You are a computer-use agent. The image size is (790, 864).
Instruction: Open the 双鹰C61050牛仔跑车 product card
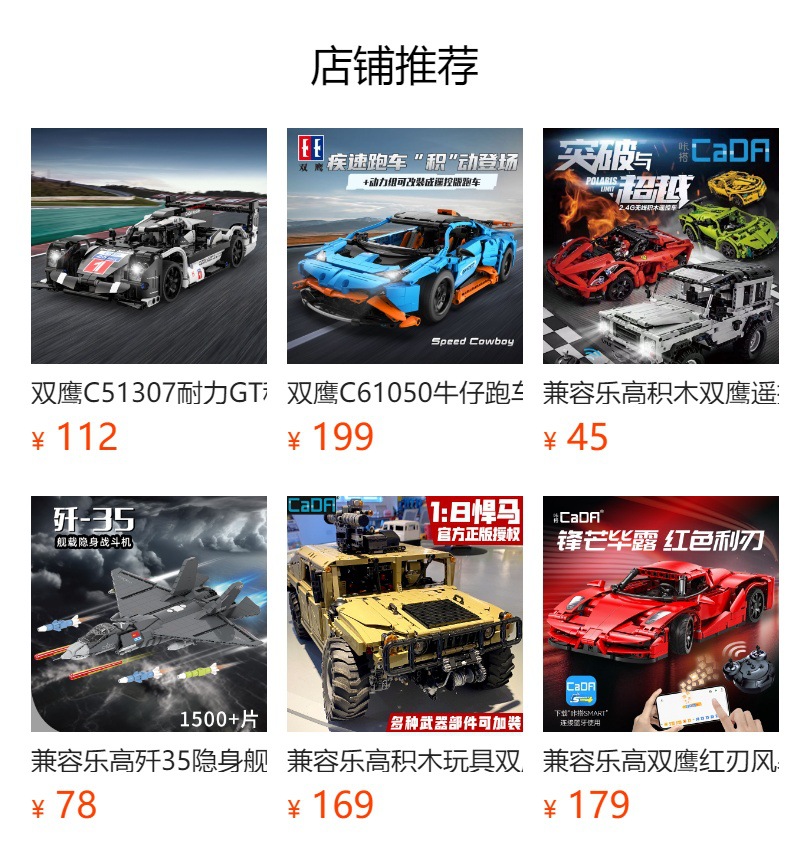404,291
